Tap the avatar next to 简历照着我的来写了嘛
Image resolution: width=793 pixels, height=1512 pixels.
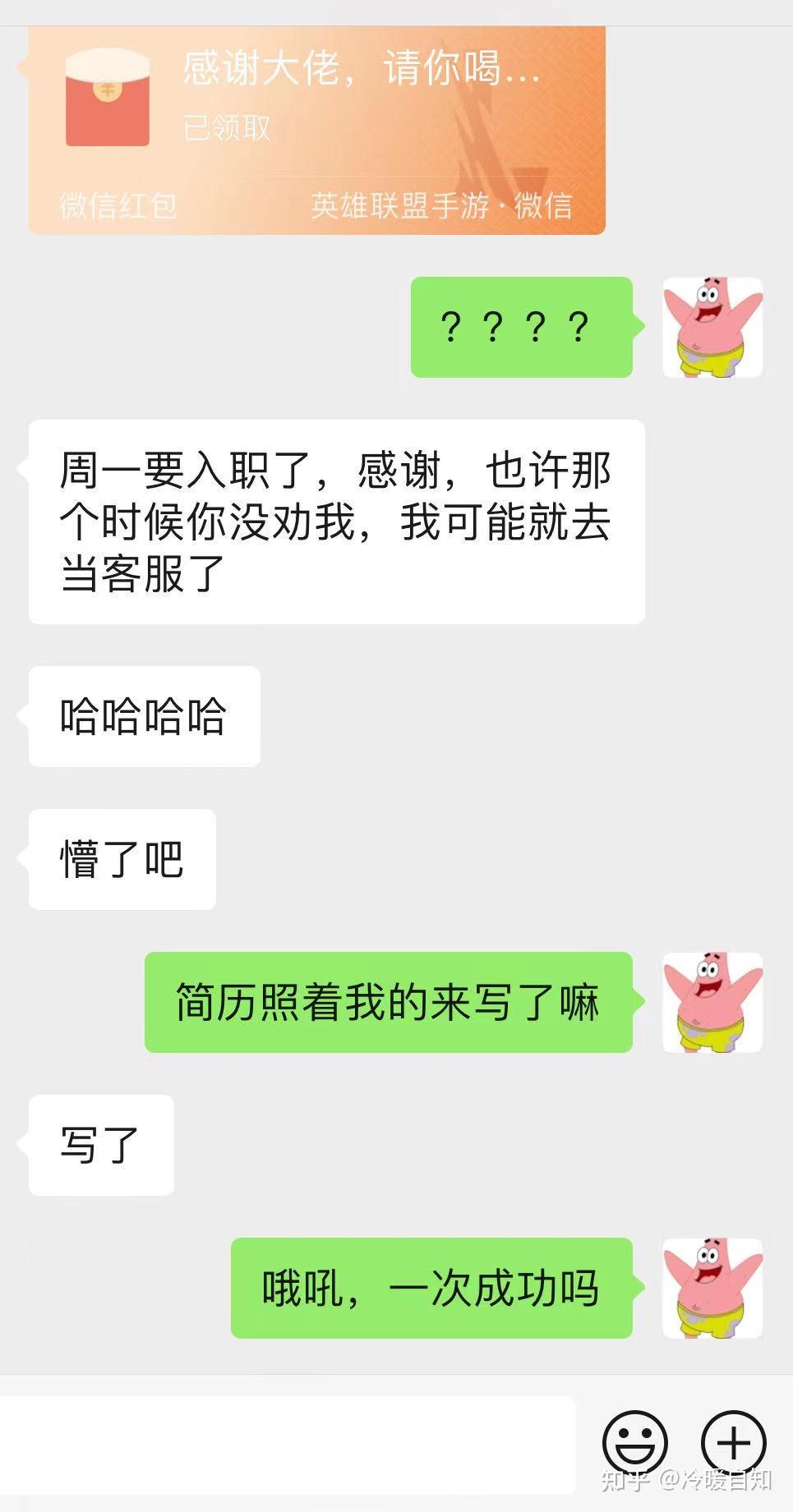(712, 1003)
